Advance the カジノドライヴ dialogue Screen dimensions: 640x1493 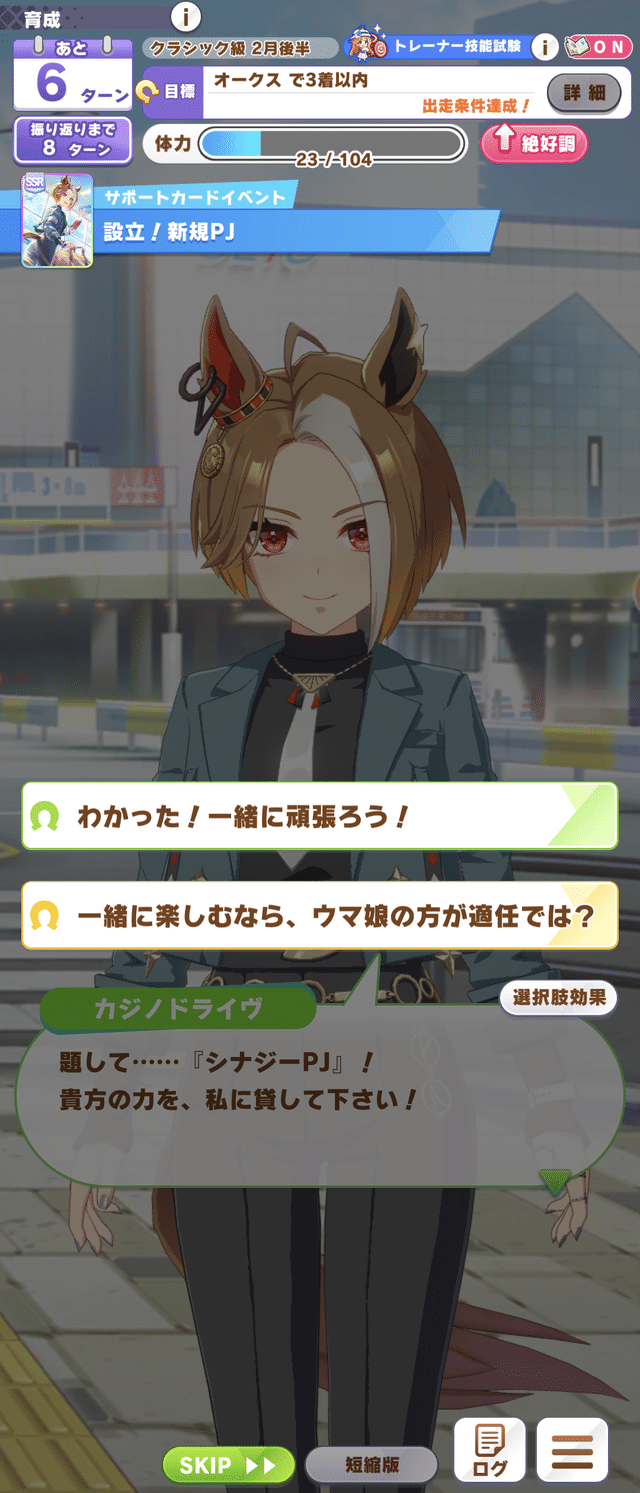(x=320, y=1085)
